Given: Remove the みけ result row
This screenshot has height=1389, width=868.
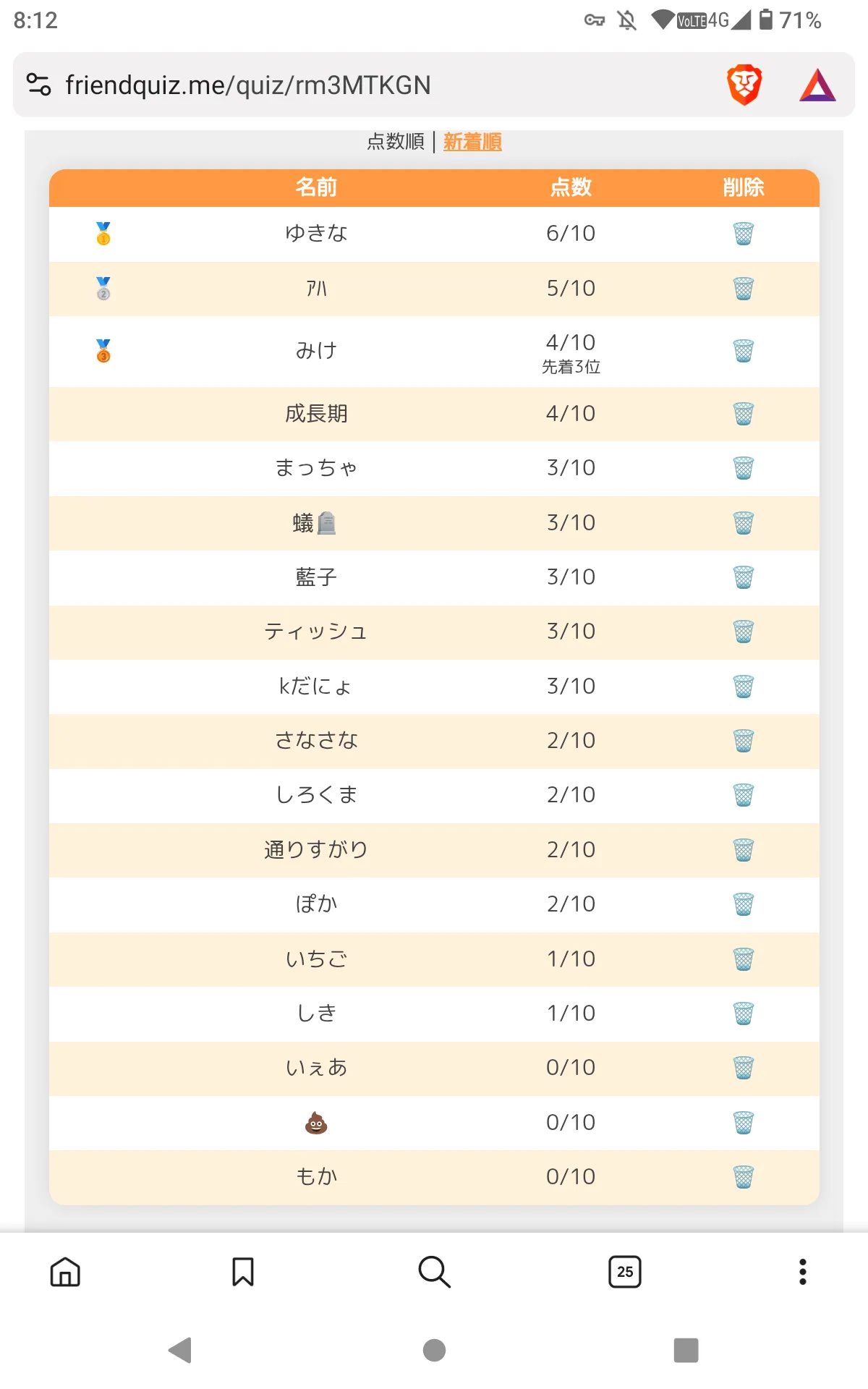Looking at the screenshot, I should pyautogui.click(x=744, y=351).
